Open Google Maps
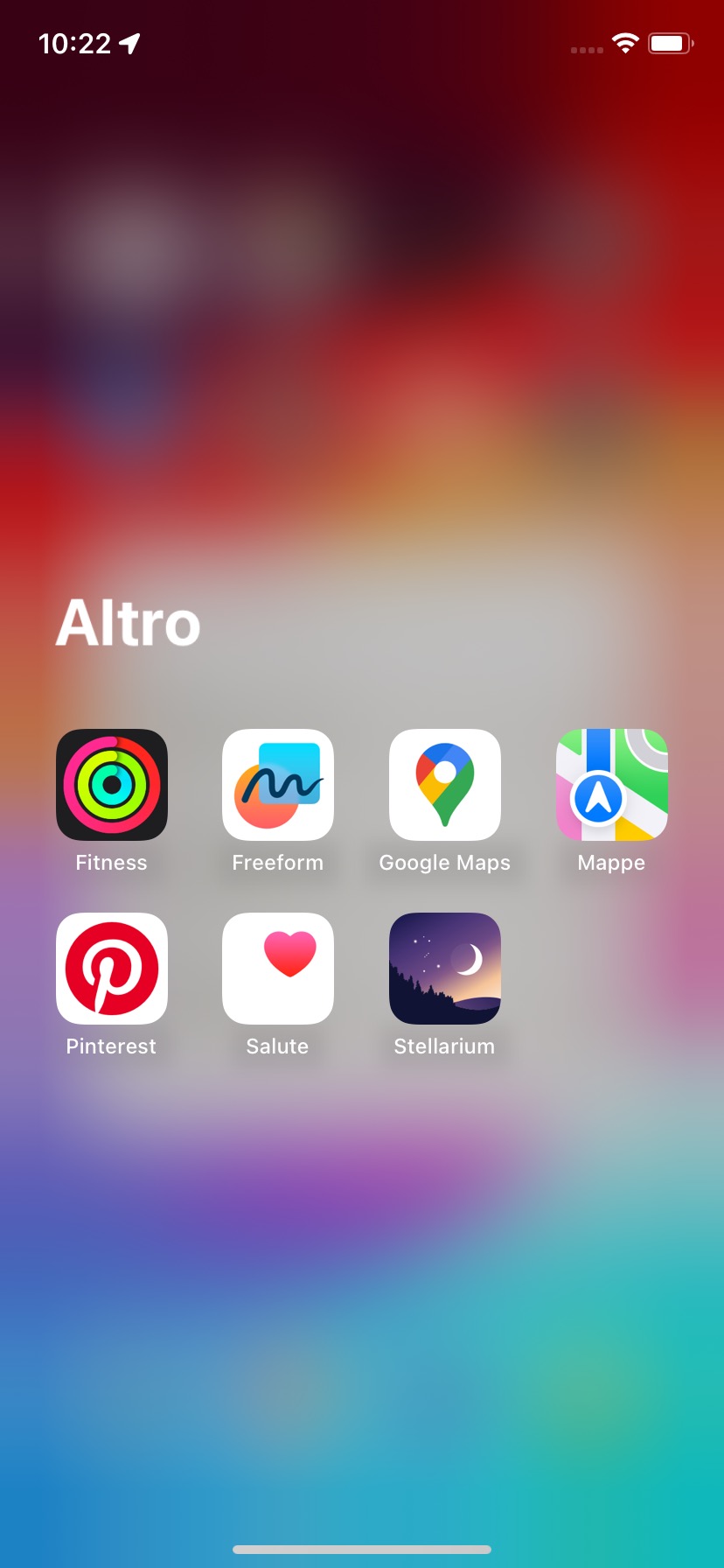The image size is (724, 1568). coord(445,785)
